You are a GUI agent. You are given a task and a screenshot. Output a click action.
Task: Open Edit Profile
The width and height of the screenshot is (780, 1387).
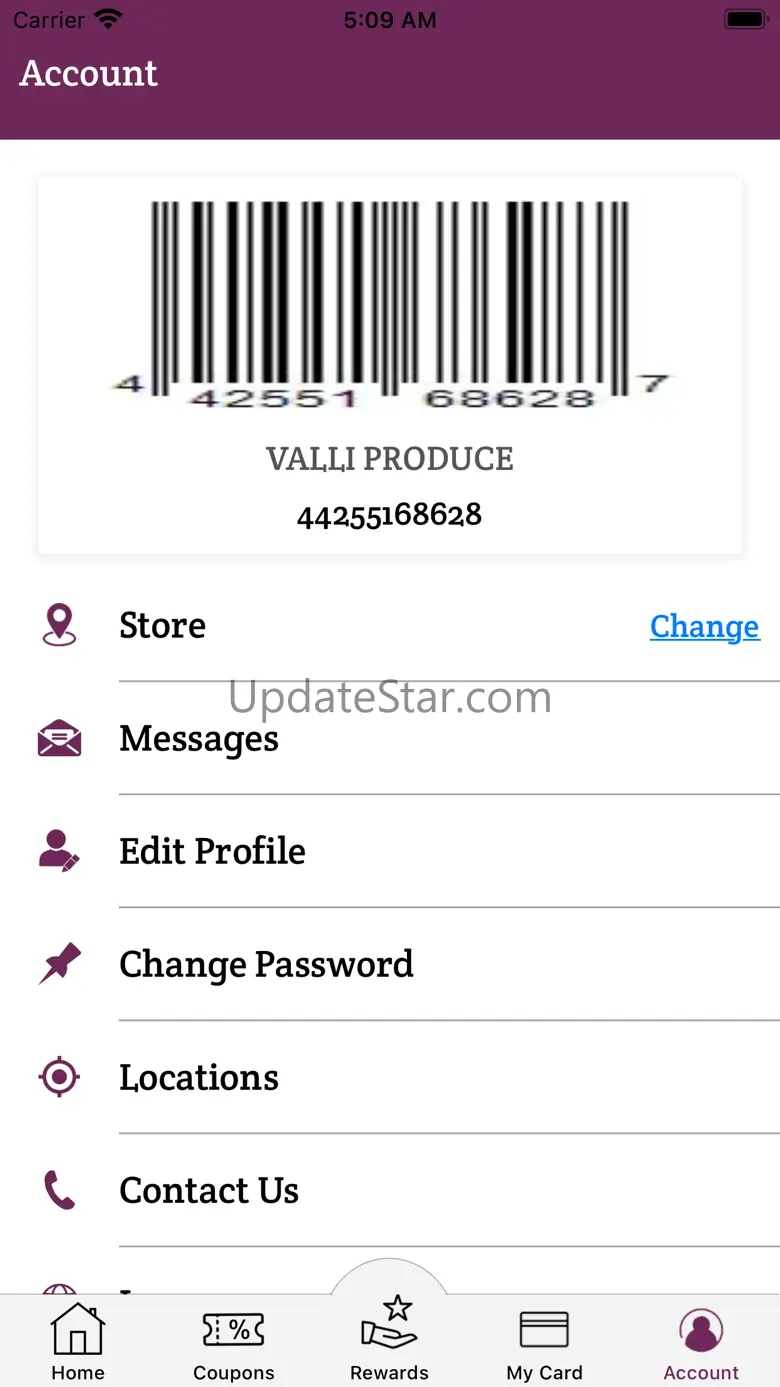[x=390, y=852]
